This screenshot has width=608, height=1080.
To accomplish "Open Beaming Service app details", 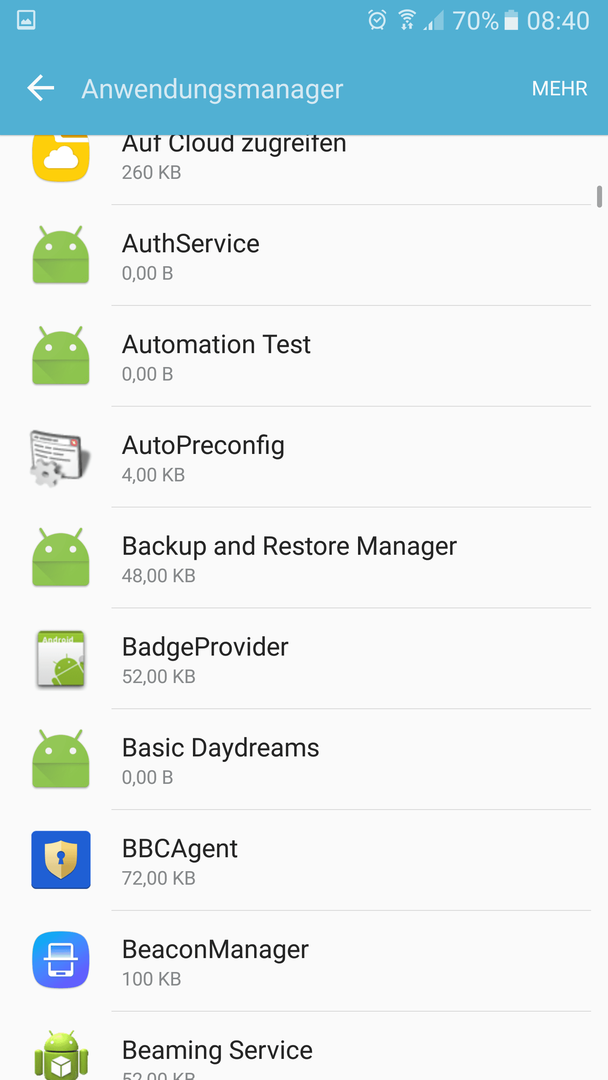I will 304,1046.
